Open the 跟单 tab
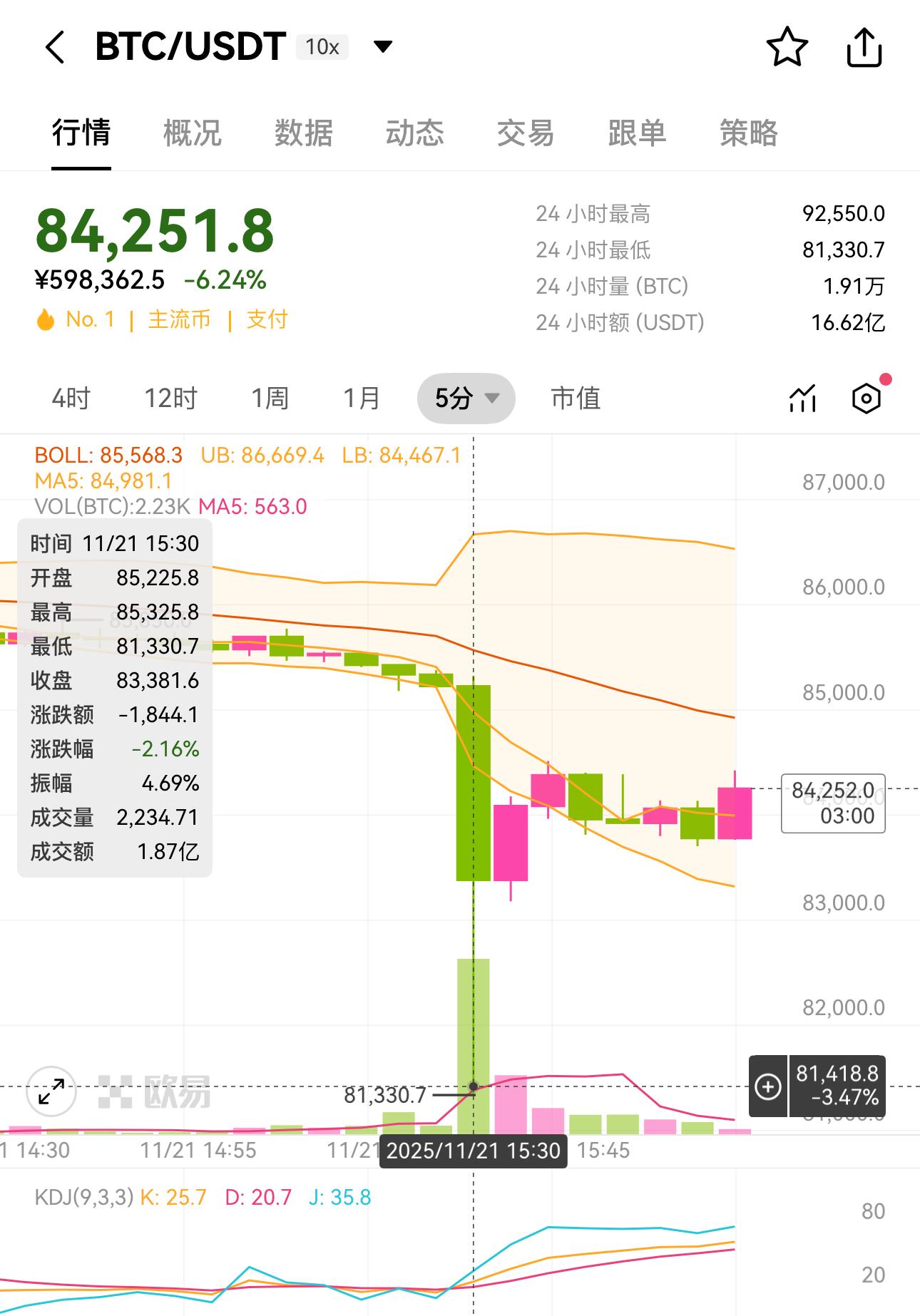This screenshot has width=920, height=1316. click(x=637, y=133)
